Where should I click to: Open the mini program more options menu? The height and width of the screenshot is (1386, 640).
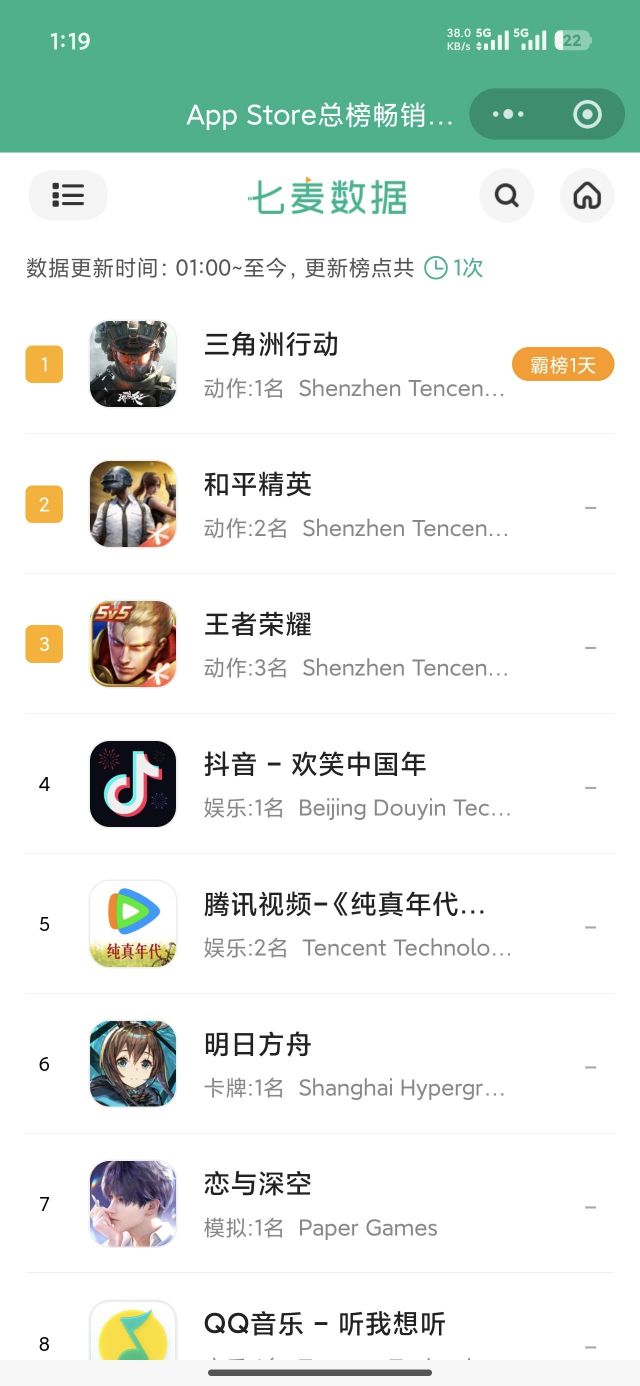pos(508,115)
